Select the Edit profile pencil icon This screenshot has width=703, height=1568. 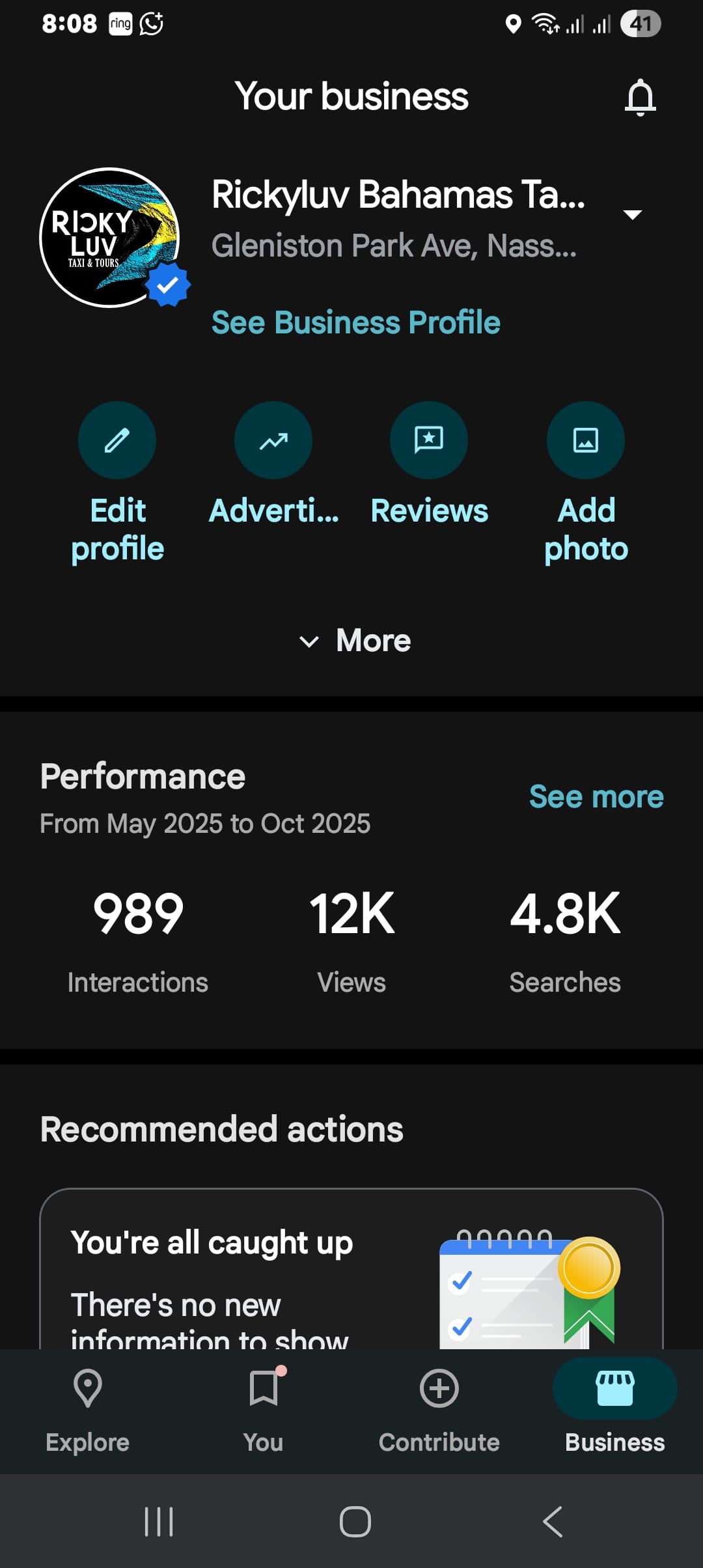[x=117, y=440]
